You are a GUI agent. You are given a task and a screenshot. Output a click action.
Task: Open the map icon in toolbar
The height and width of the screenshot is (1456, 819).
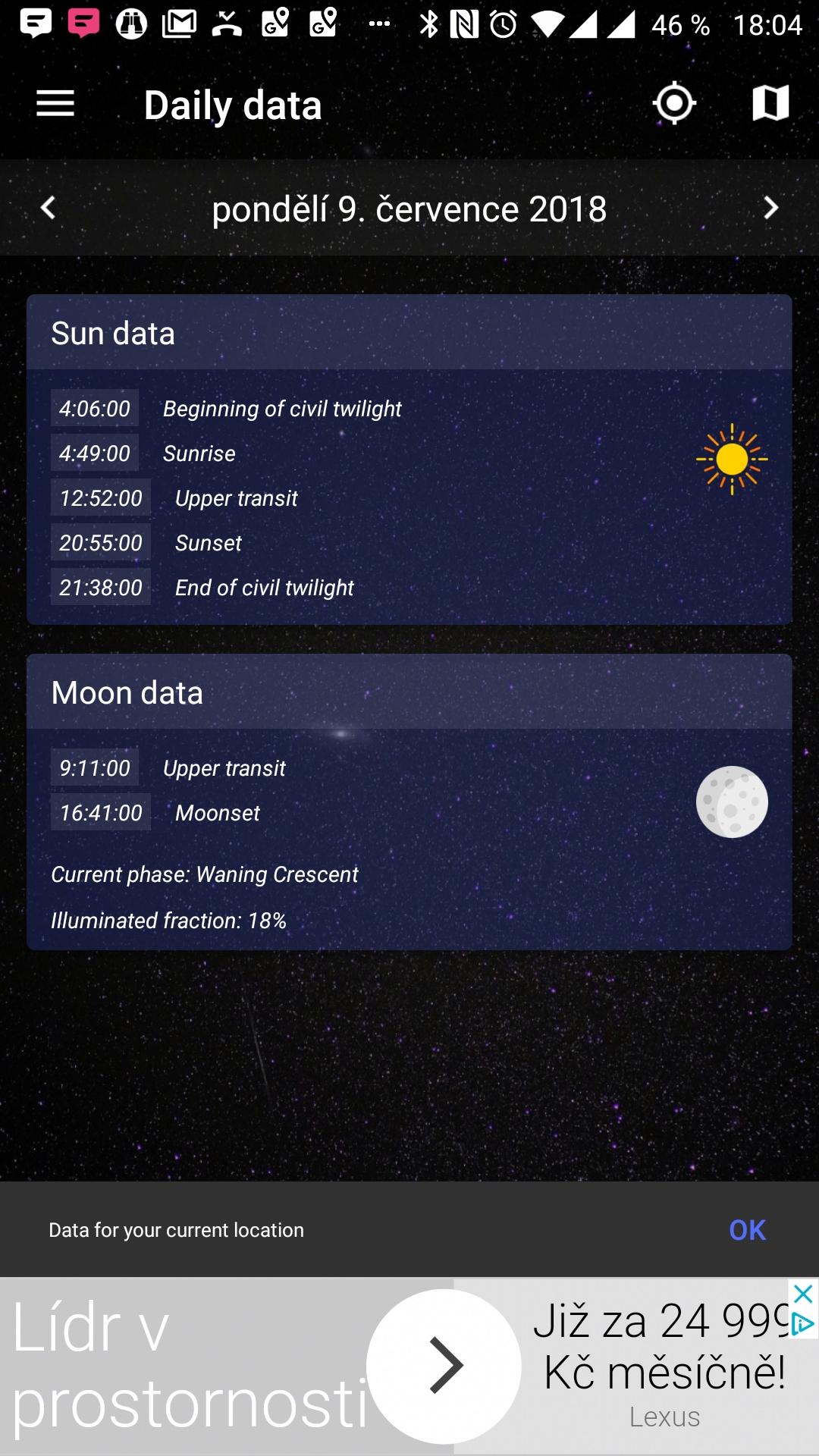(770, 103)
